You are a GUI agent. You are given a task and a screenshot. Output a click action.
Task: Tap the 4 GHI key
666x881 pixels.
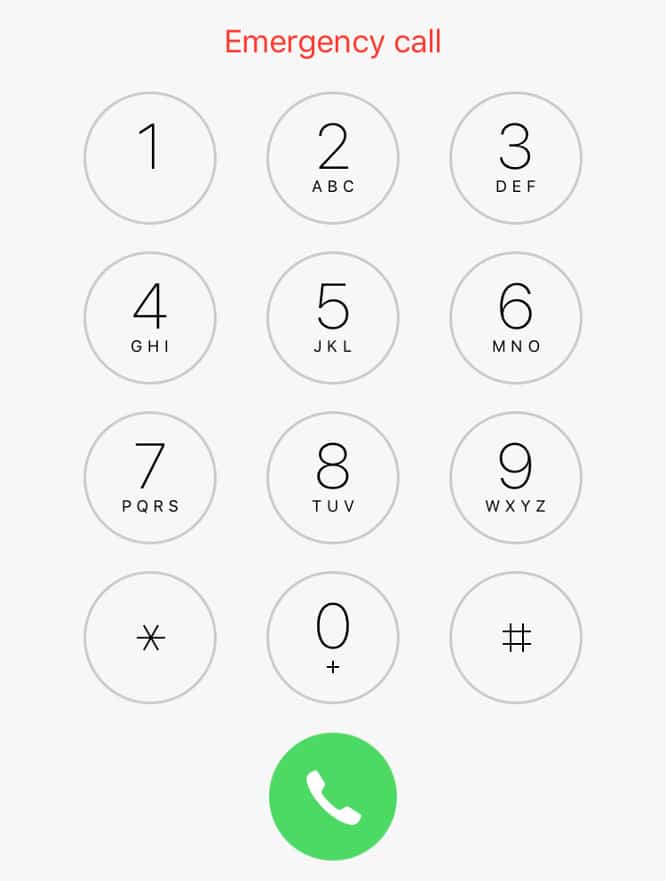tap(150, 318)
